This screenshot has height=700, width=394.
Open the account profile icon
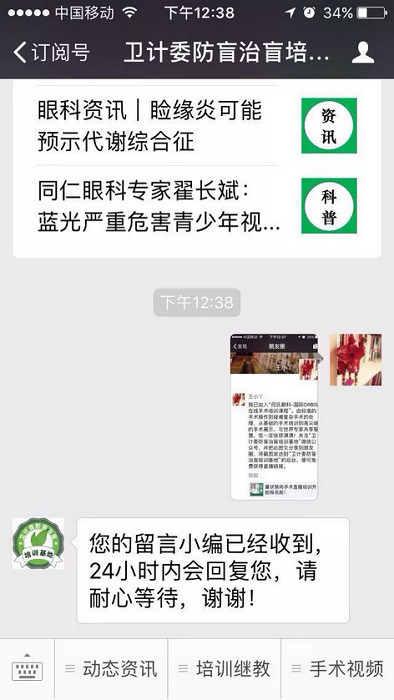(x=362, y=53)
